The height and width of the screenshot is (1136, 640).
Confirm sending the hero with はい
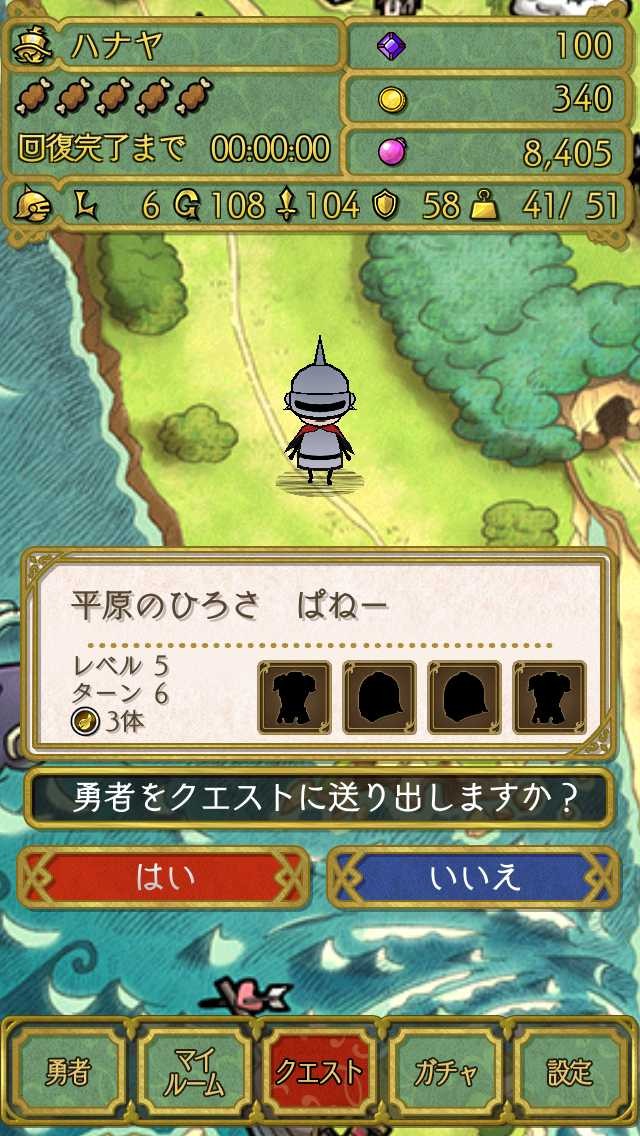(165, 877)
